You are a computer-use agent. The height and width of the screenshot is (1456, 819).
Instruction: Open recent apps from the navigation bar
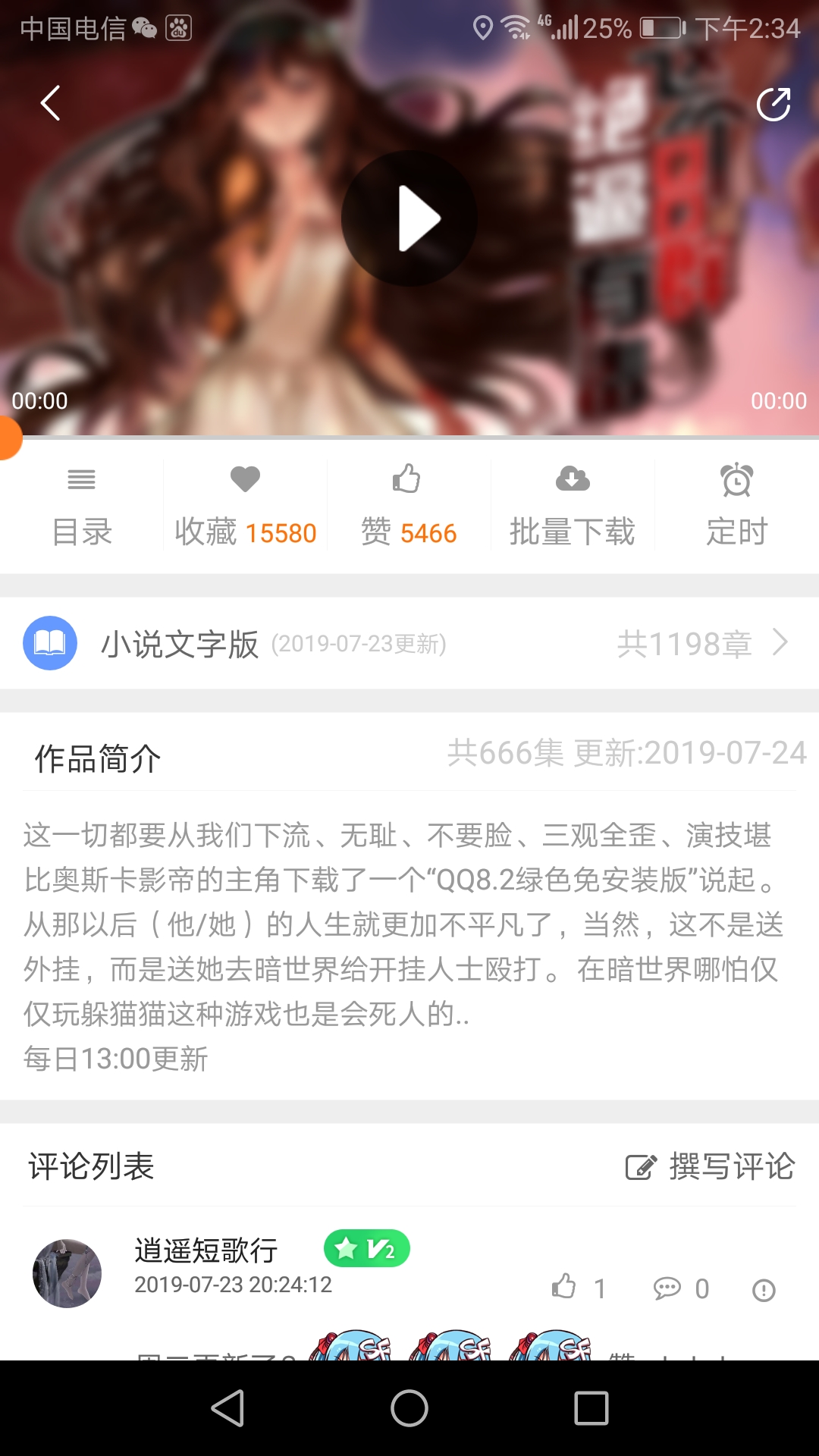tap(591, 1408)
